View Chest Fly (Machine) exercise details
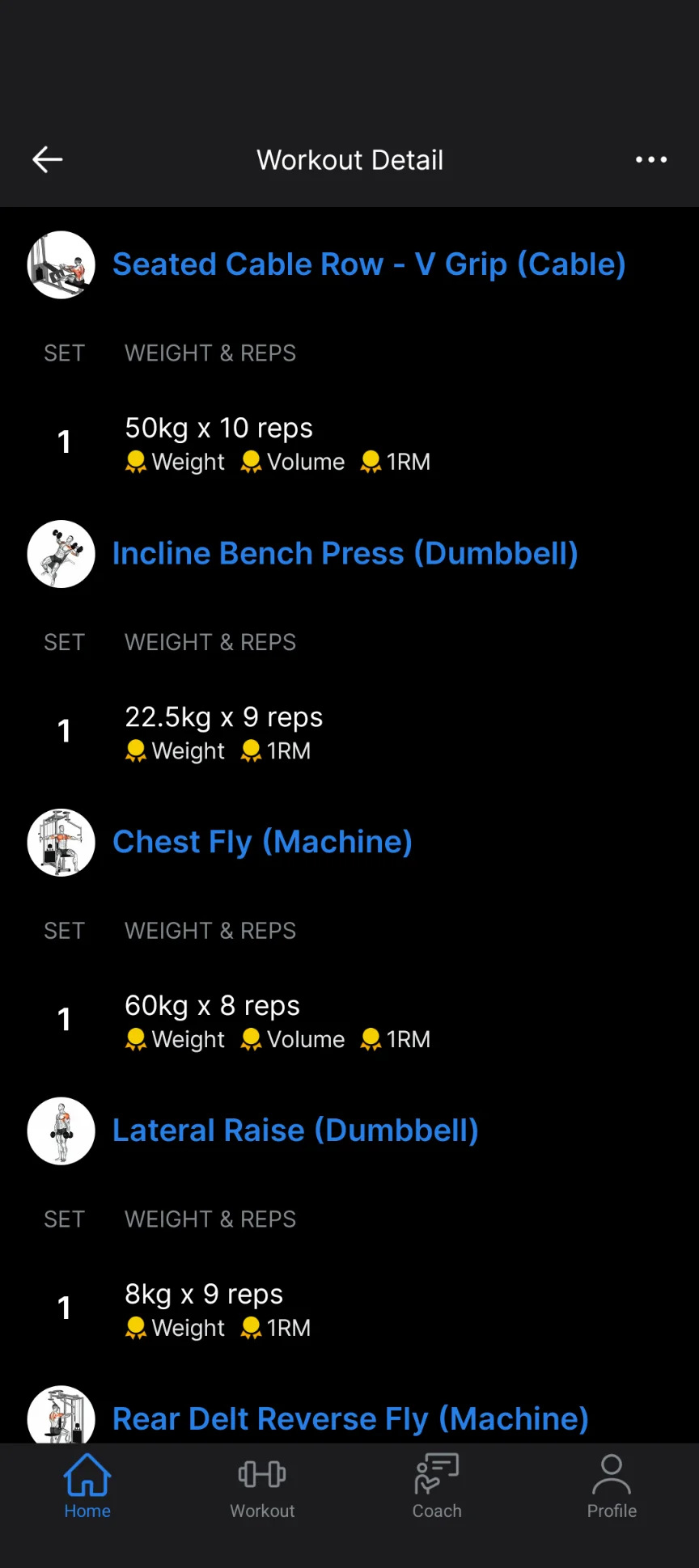This screenshot has height=1568, width=699. 262,842
